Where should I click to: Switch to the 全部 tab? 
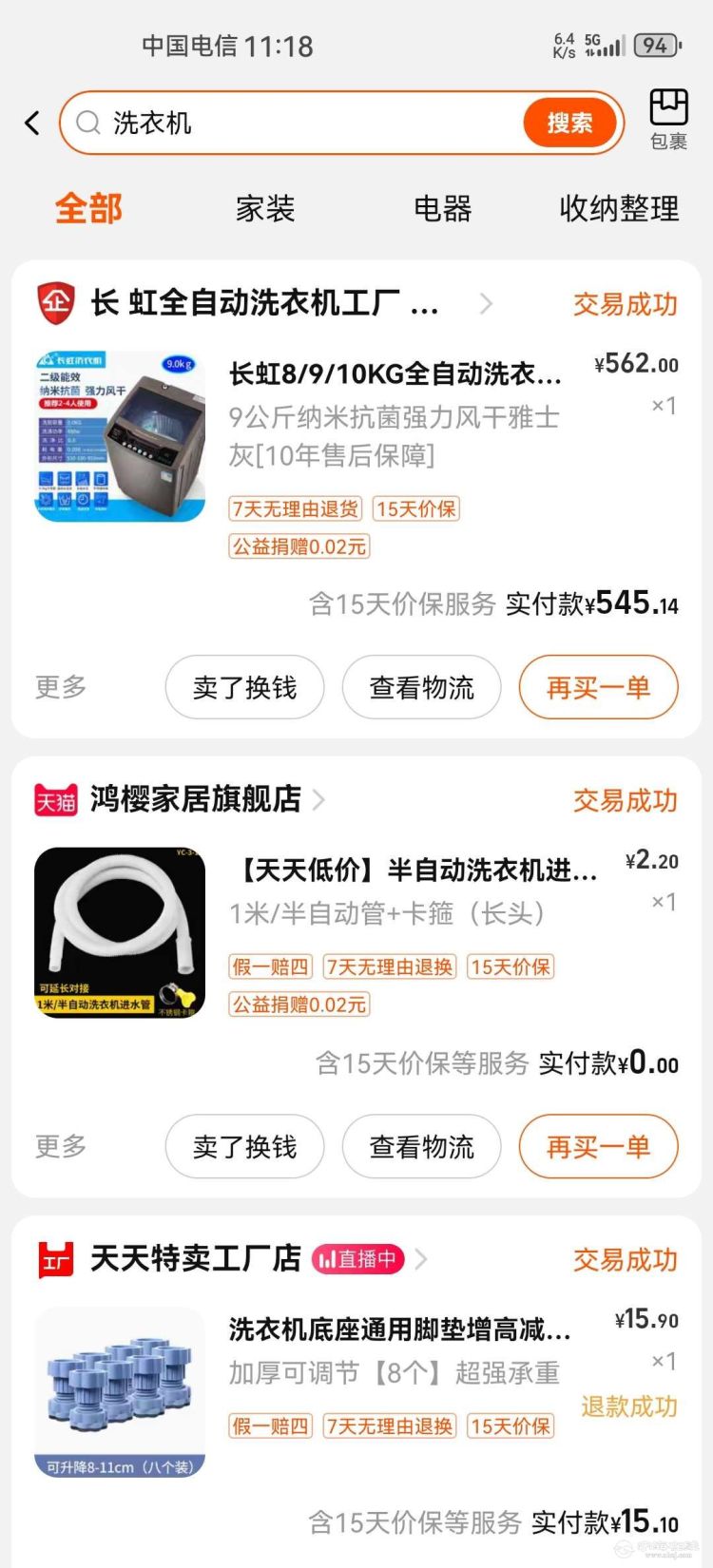pyautogui.click(x=88, y=208)
